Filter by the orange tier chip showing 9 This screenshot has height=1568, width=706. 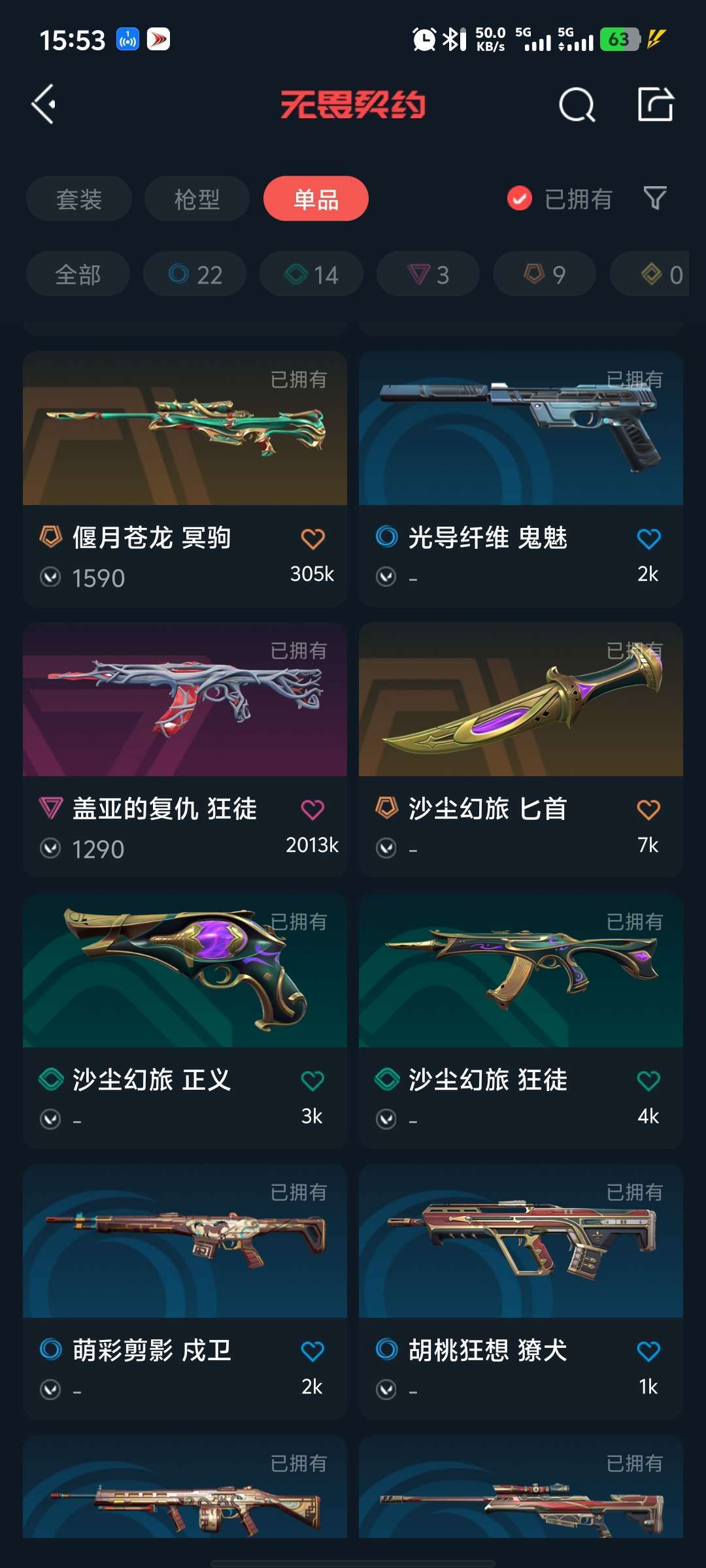(x=545, y=274)
